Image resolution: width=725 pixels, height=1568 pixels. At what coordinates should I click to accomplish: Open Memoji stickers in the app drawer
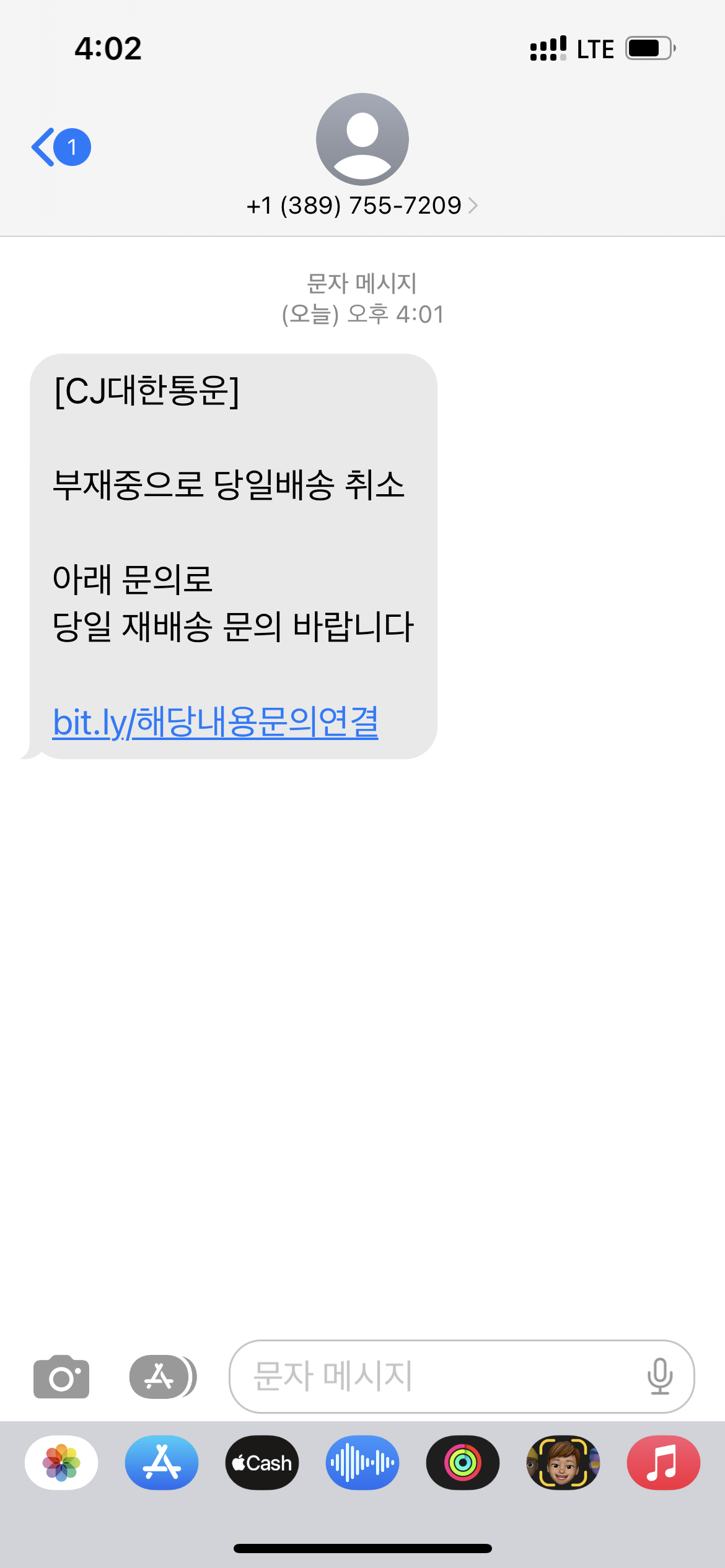563,1463
